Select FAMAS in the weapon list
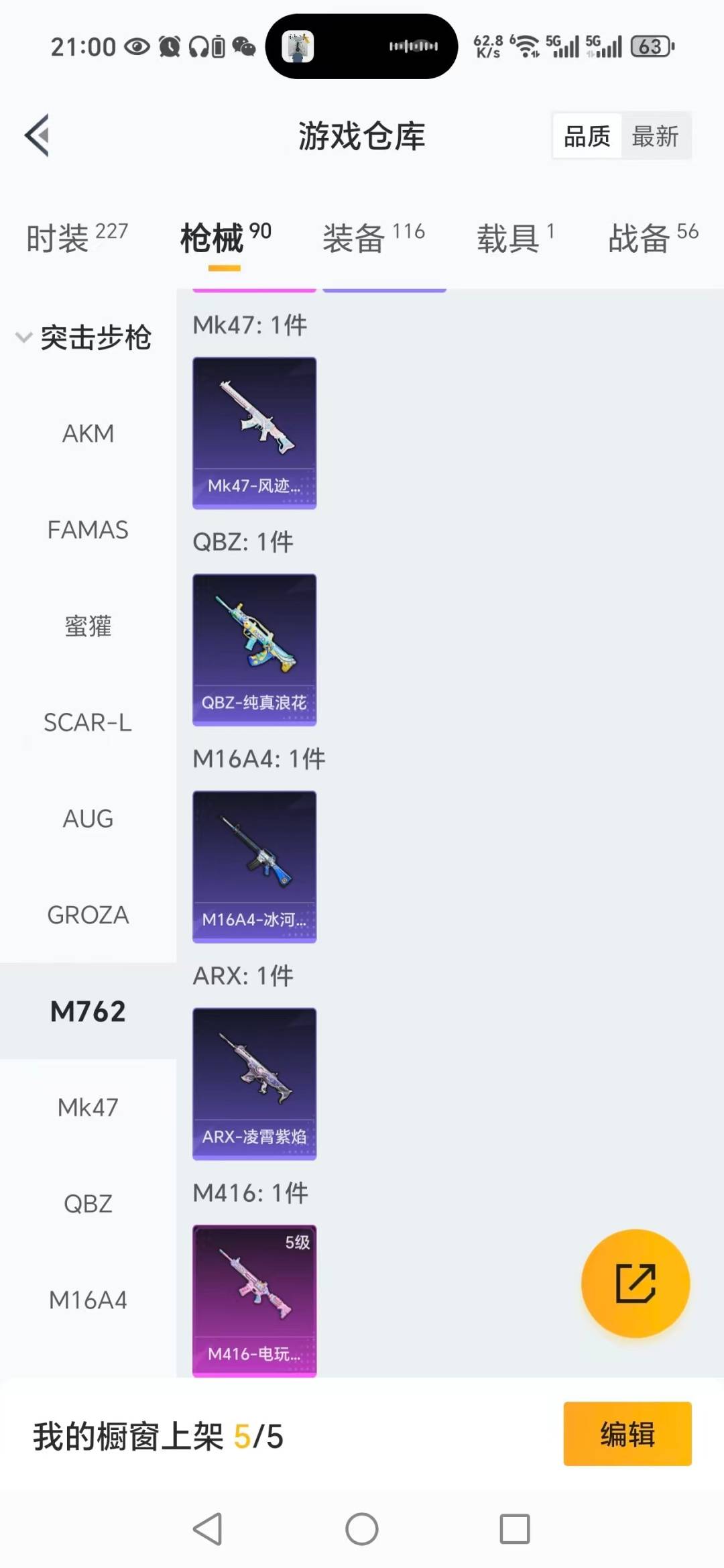The width and height of the screenshot is (724, 1568). [x=88, y=530]
